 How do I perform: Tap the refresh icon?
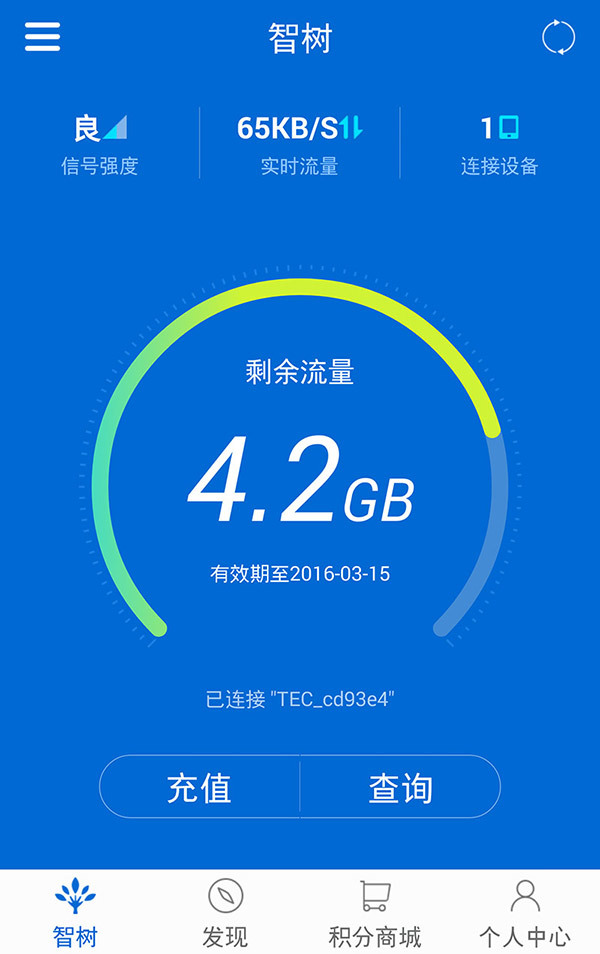(x=558, y=37)
